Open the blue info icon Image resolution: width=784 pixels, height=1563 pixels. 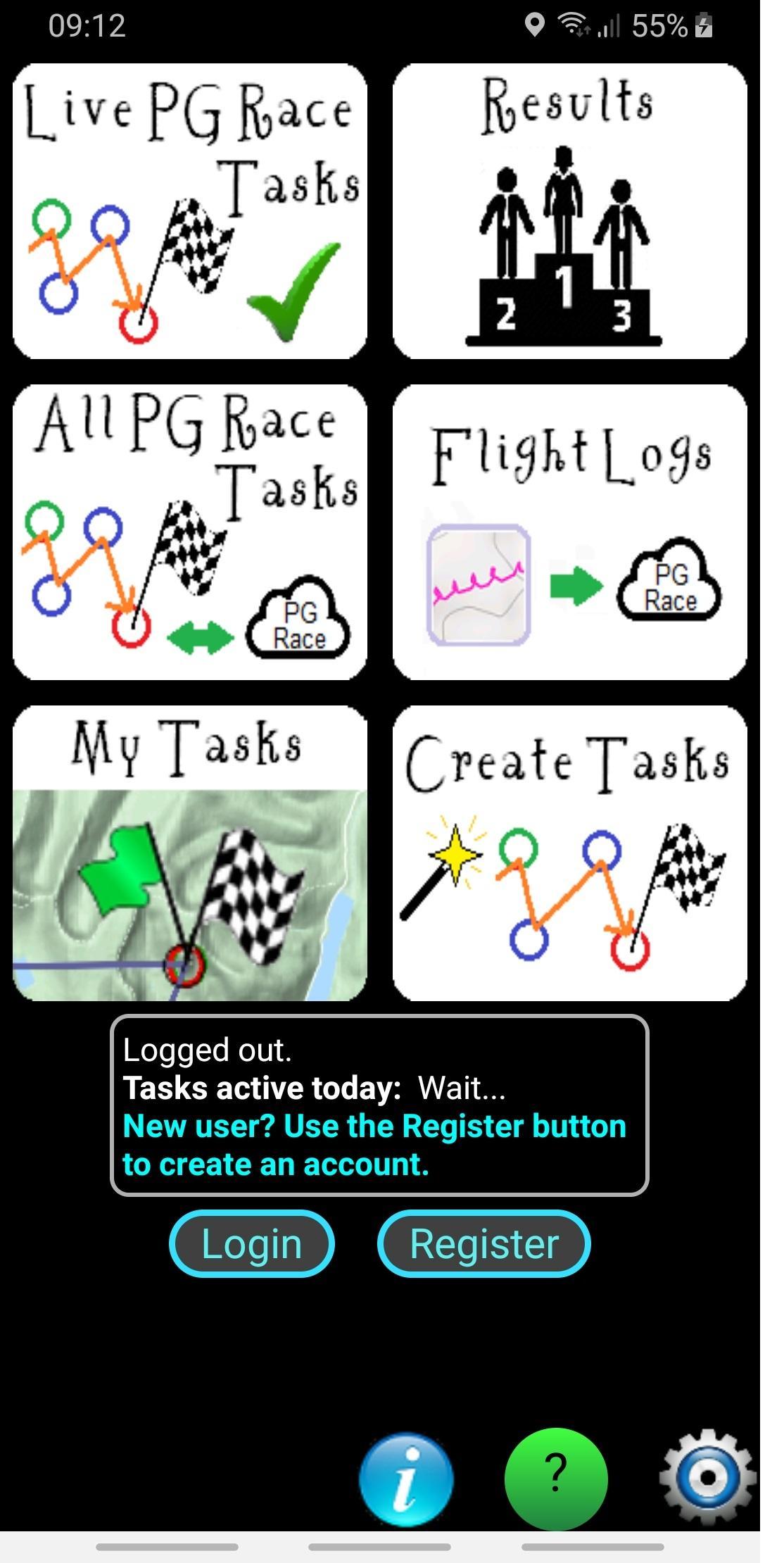point(406,1479)
